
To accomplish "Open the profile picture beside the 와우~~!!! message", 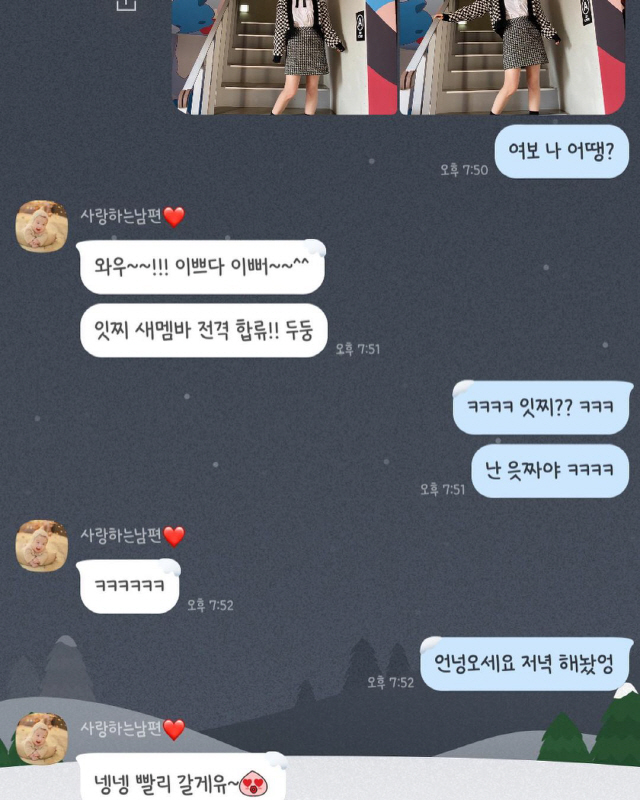I will [x=42, y=226].
